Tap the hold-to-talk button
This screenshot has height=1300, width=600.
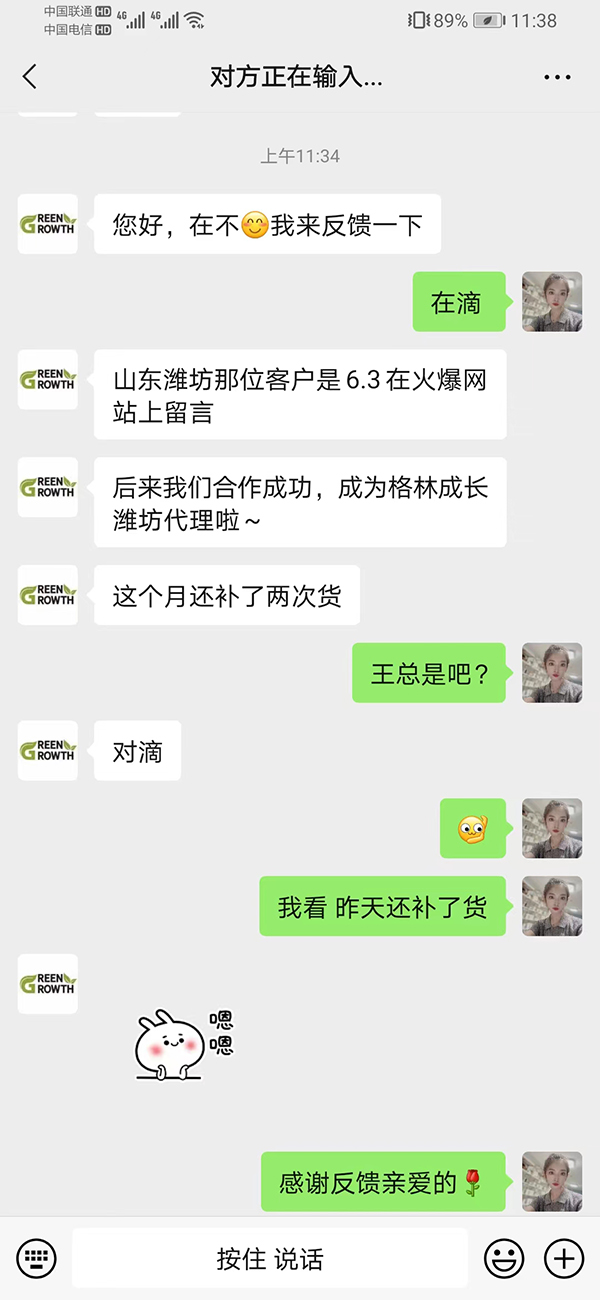tap(270, 1258)
